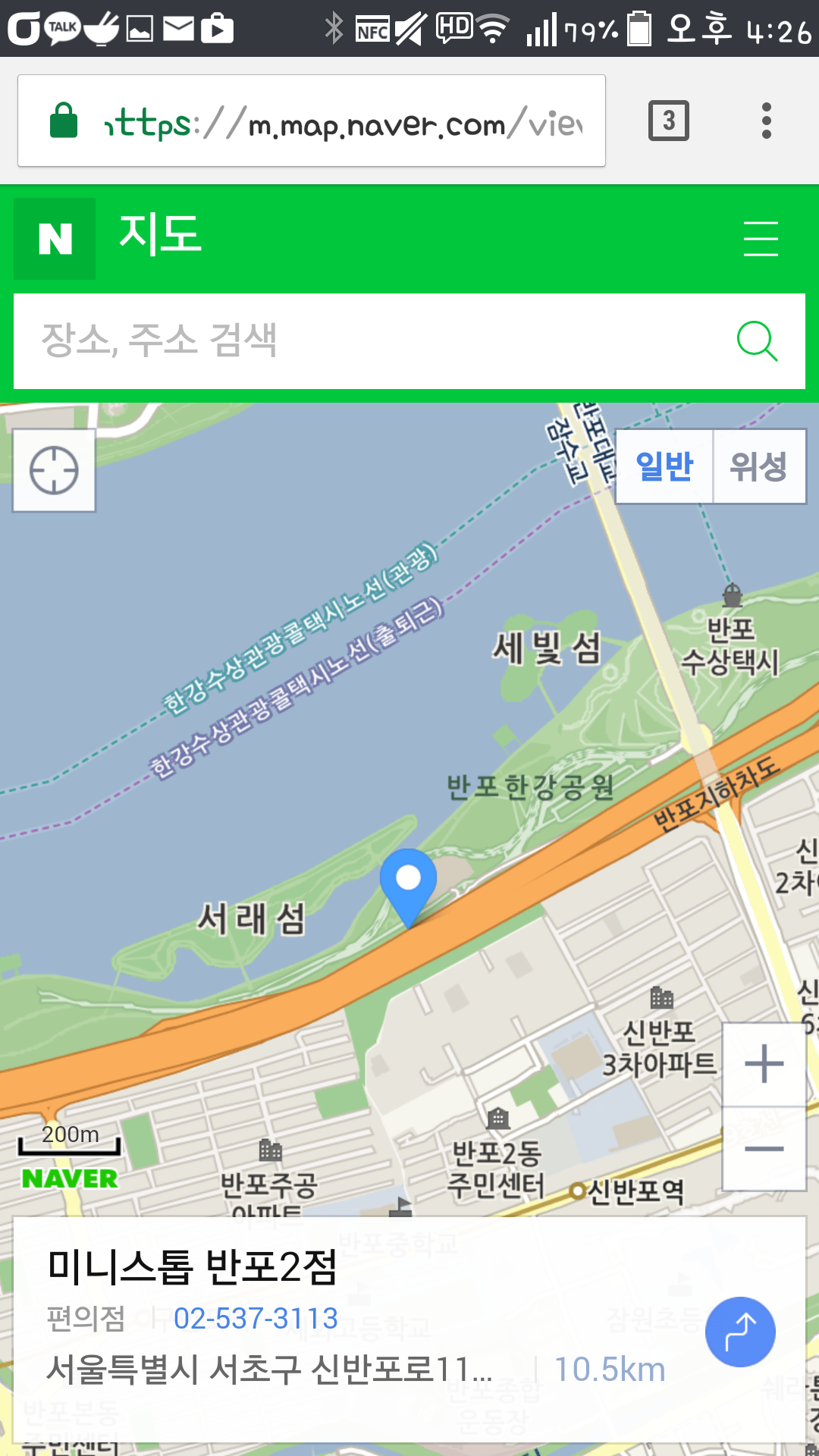Switch to 일반 map view

[664, 466]
